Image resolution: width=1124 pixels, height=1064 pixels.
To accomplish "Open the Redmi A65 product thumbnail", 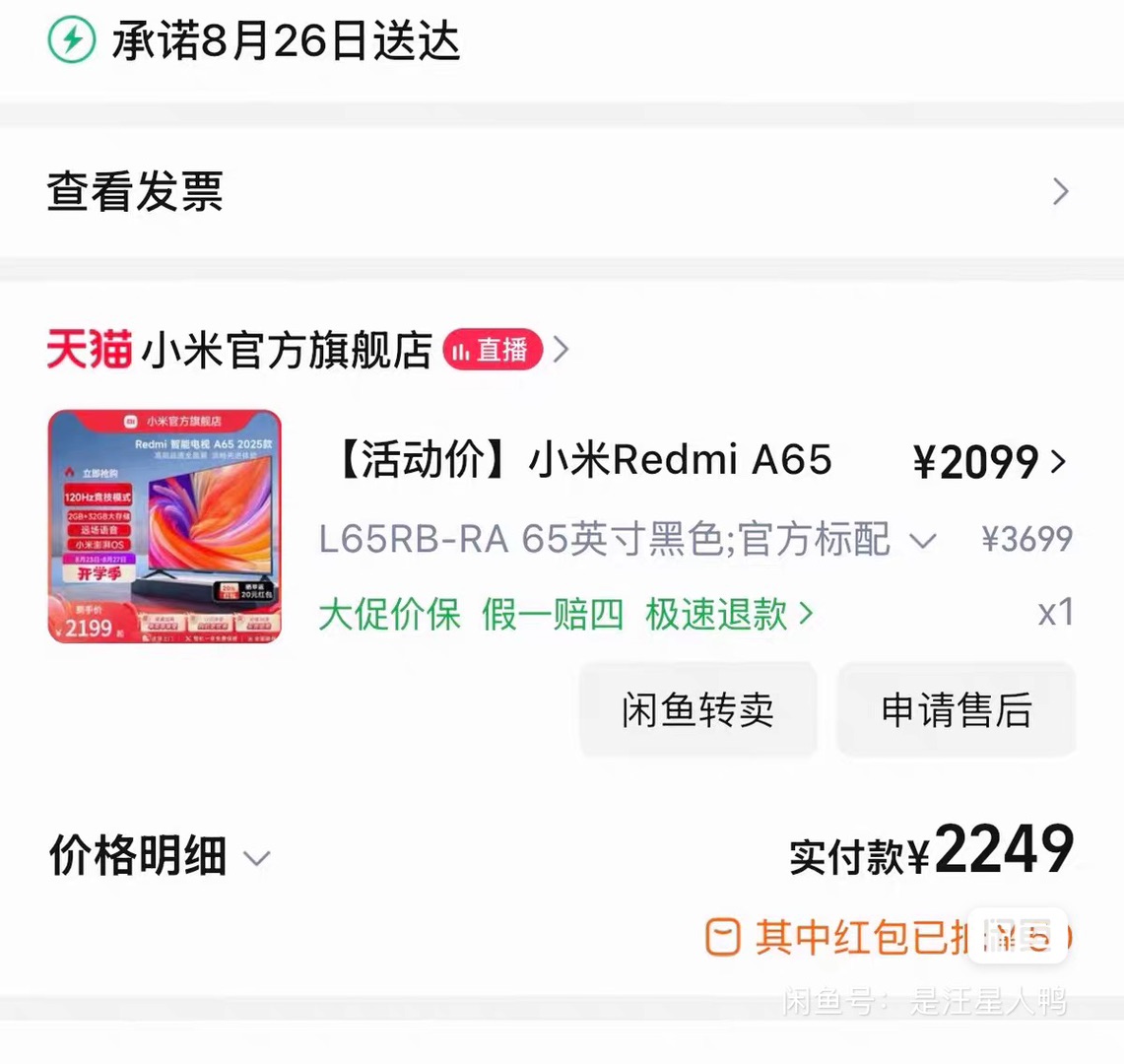I will pyautogui.click(x=165, y=526).
